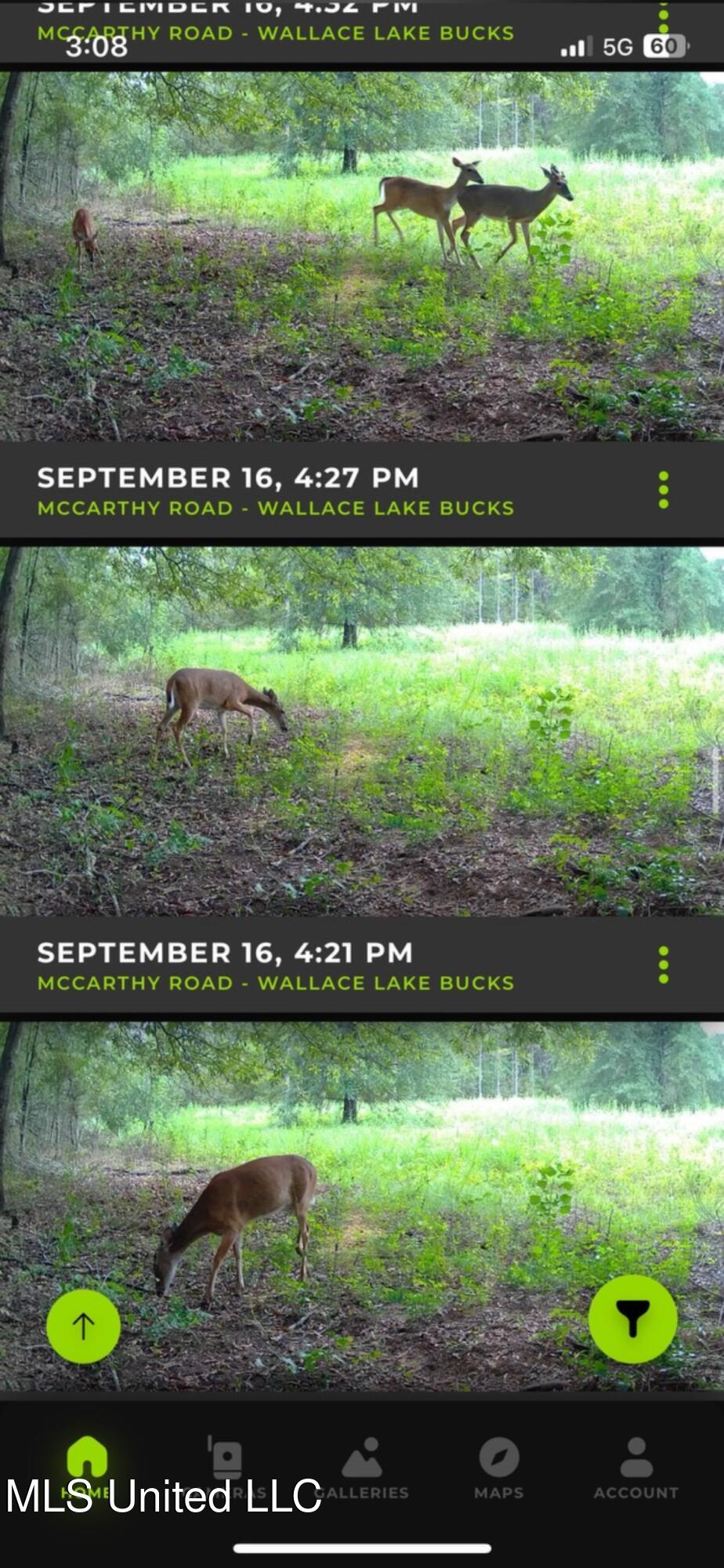The width and height of the screenshot is (724, 1568).
Task: Tap the green filter button
Action: (632, 1319)
